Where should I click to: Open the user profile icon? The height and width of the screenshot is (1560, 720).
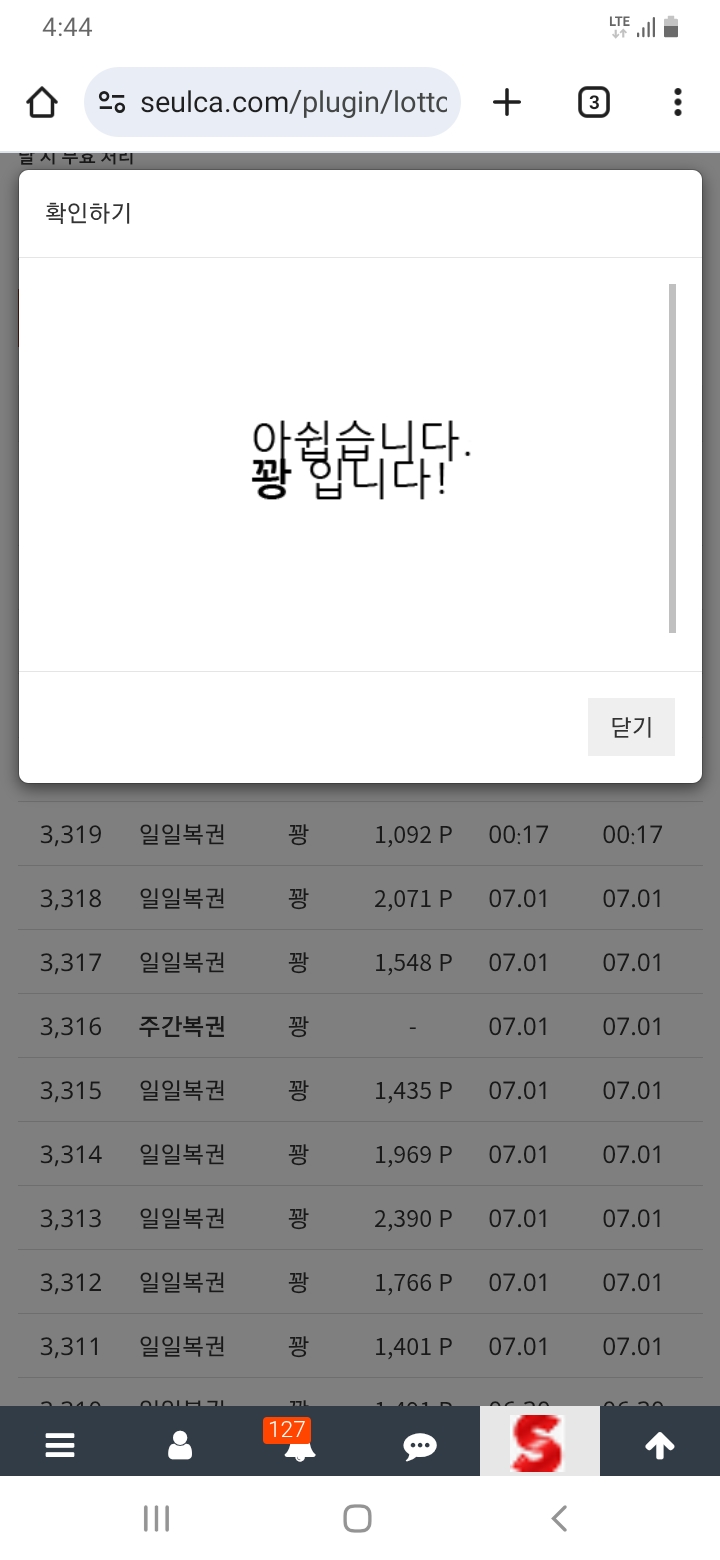(x=180, y=1445)
